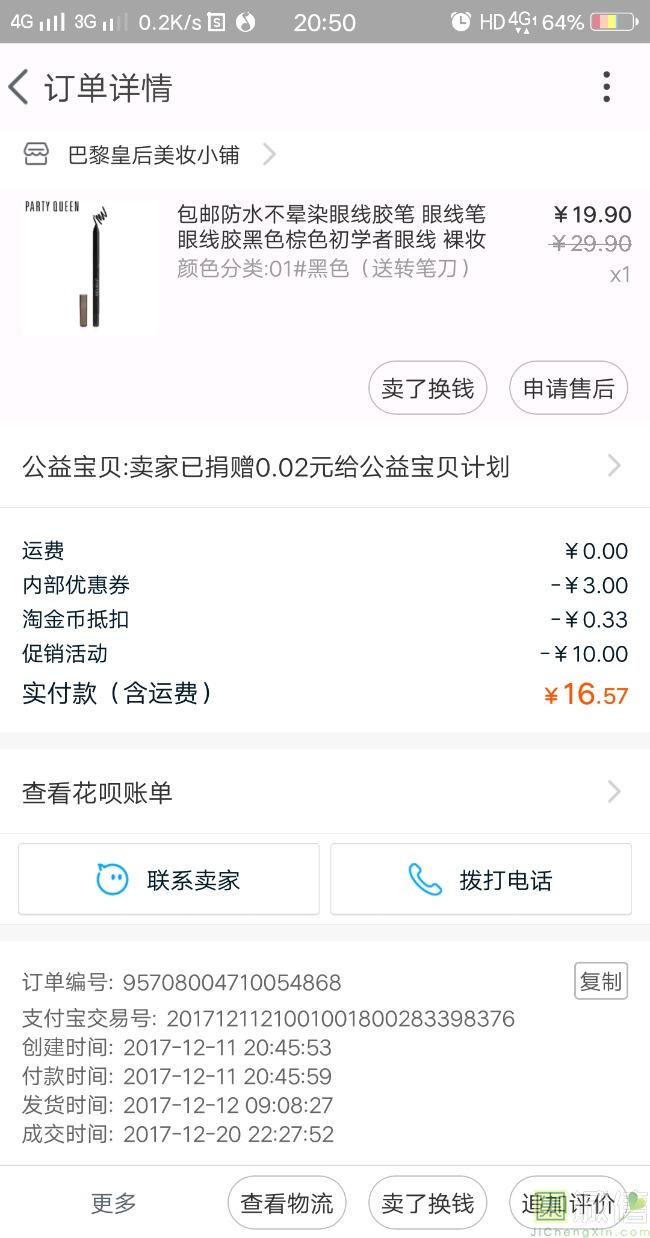Check shipping with 查看物流
The image size is (650, 1238).
click(x=287, y=1203)
